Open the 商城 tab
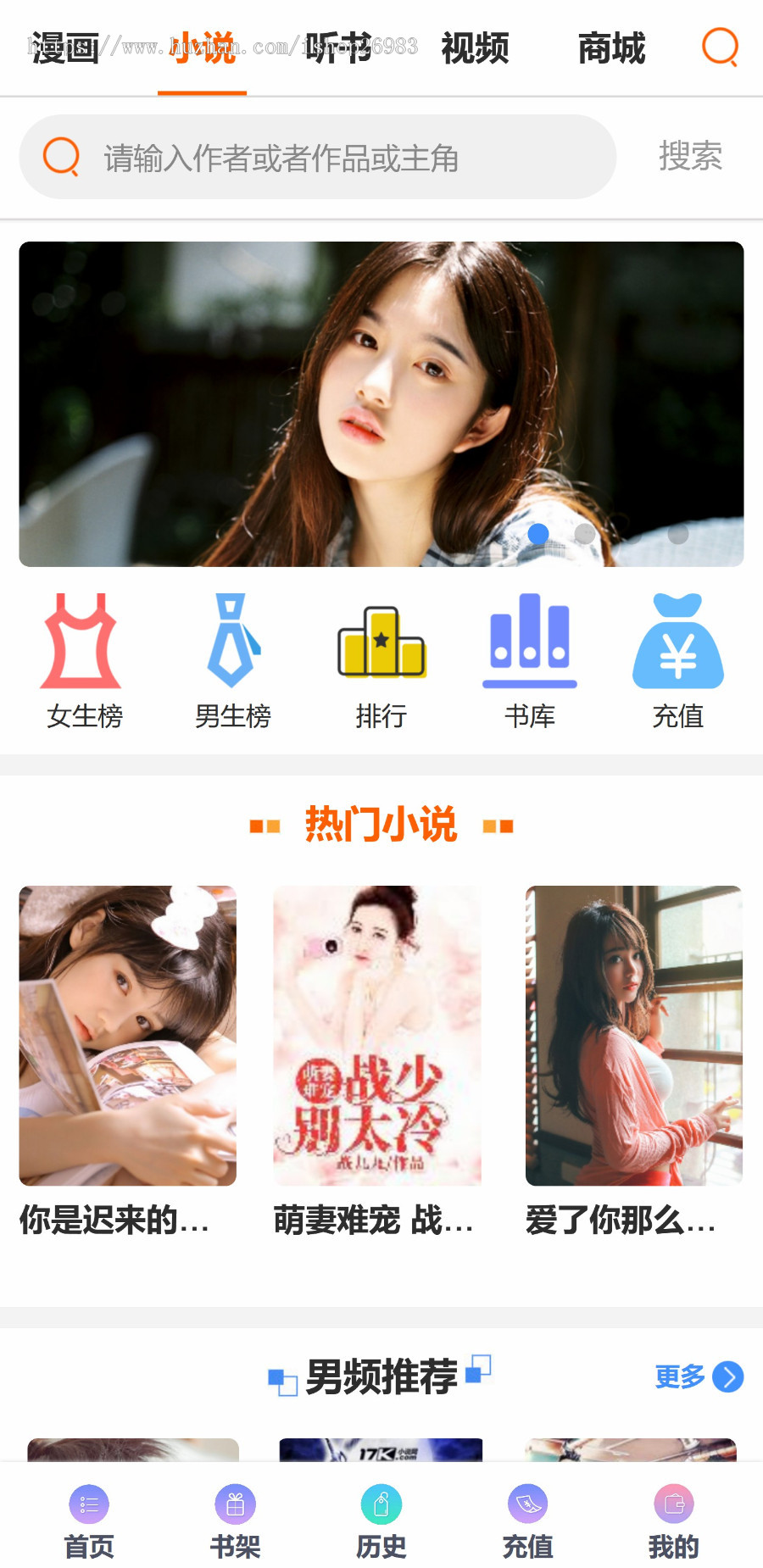The height and width of the screenshot is (1568, 763). 611,48
